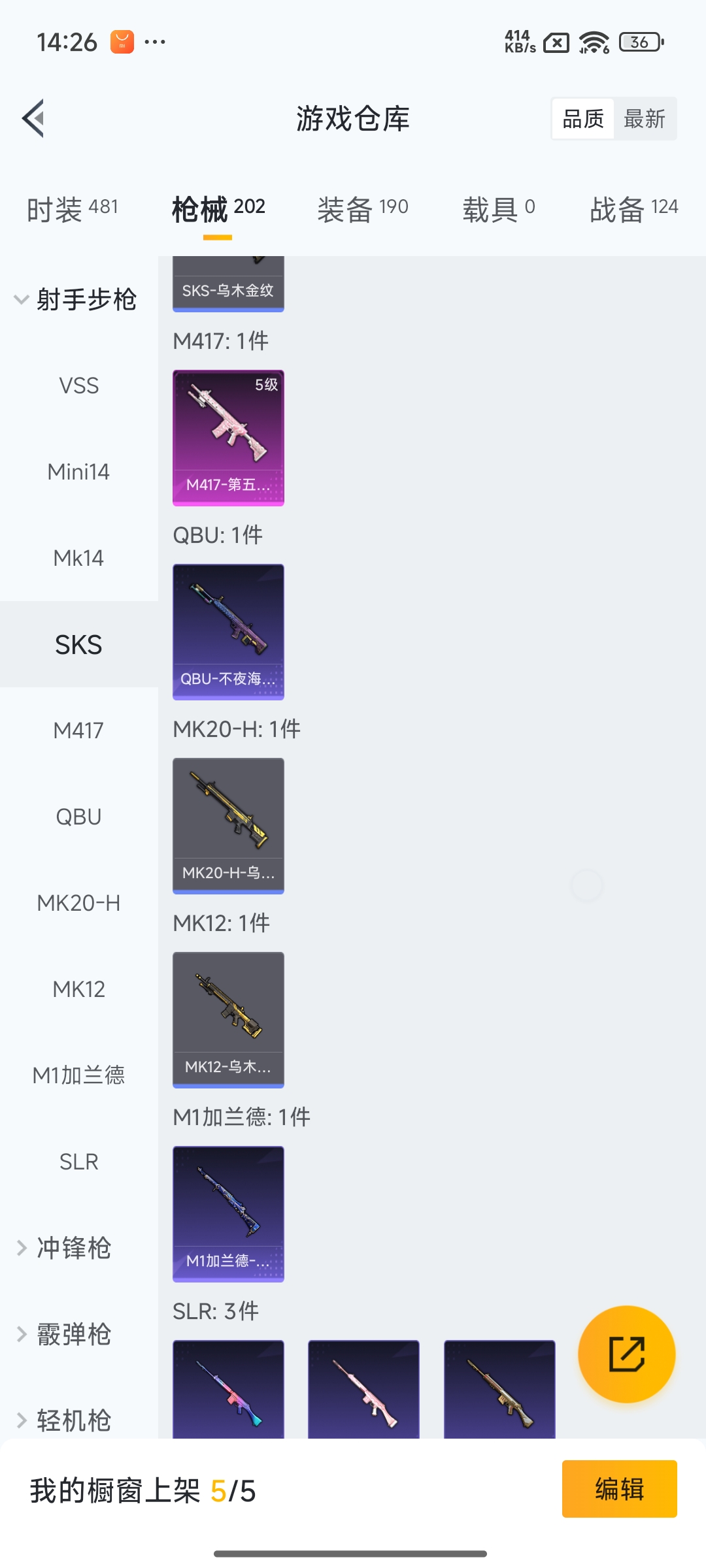
Task: Tap the 编辑 button
Action: click(x=619, y=1489)
